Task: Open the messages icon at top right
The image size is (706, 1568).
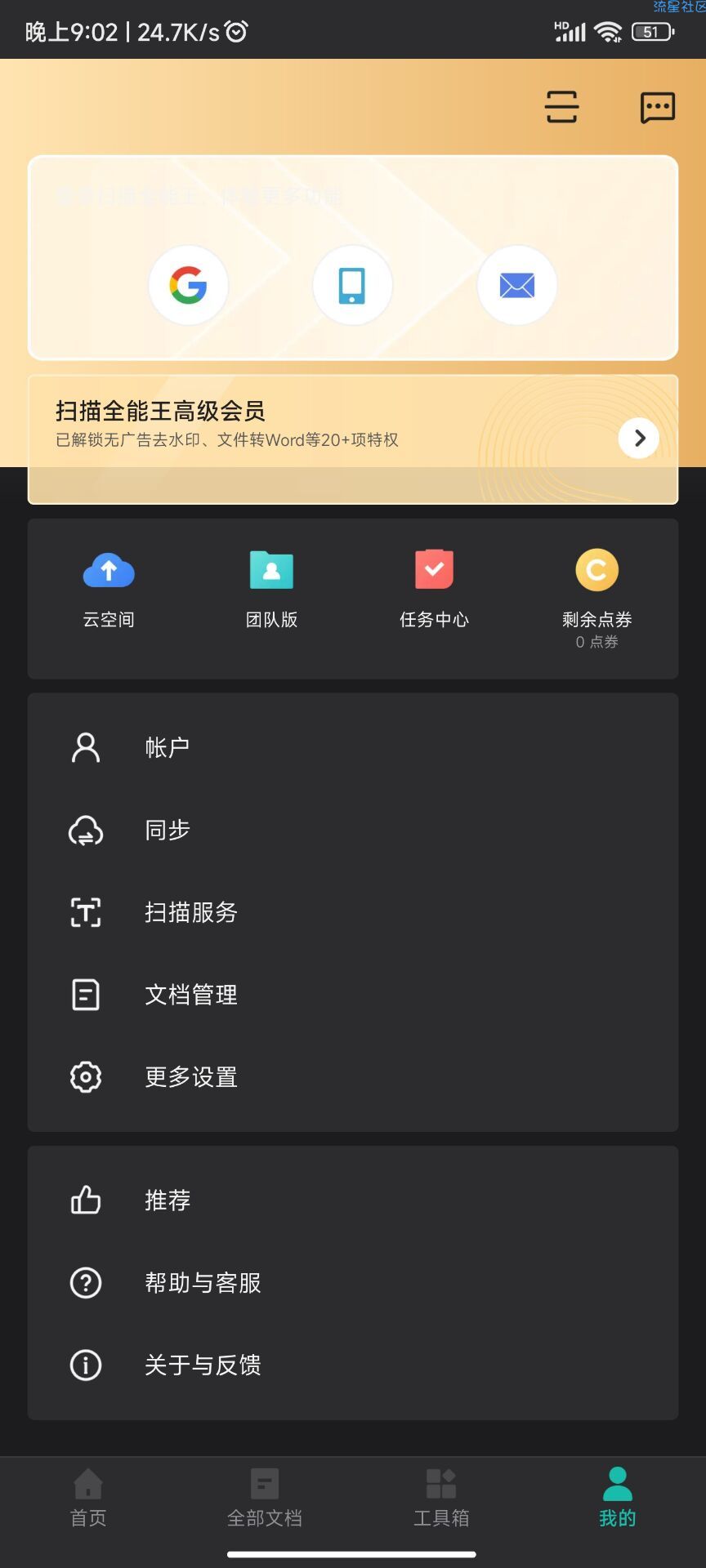Action: [x=658, y=107]
